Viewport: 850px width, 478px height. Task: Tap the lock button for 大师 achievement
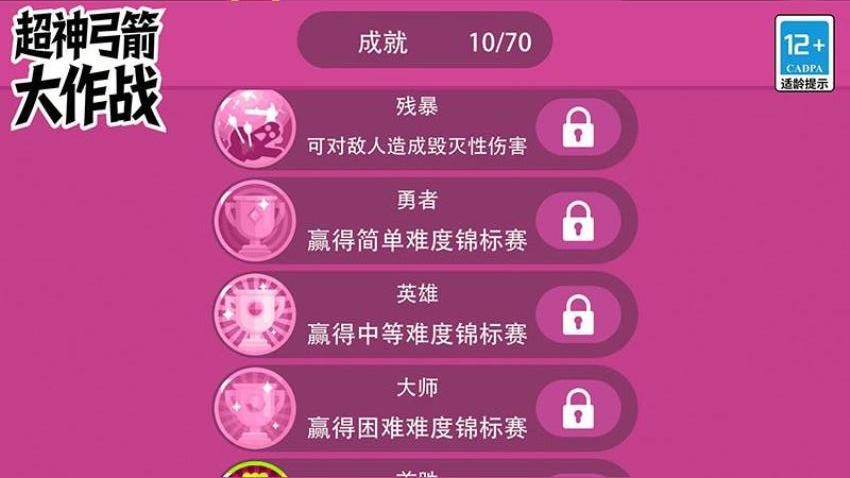[x=578, y=408]
